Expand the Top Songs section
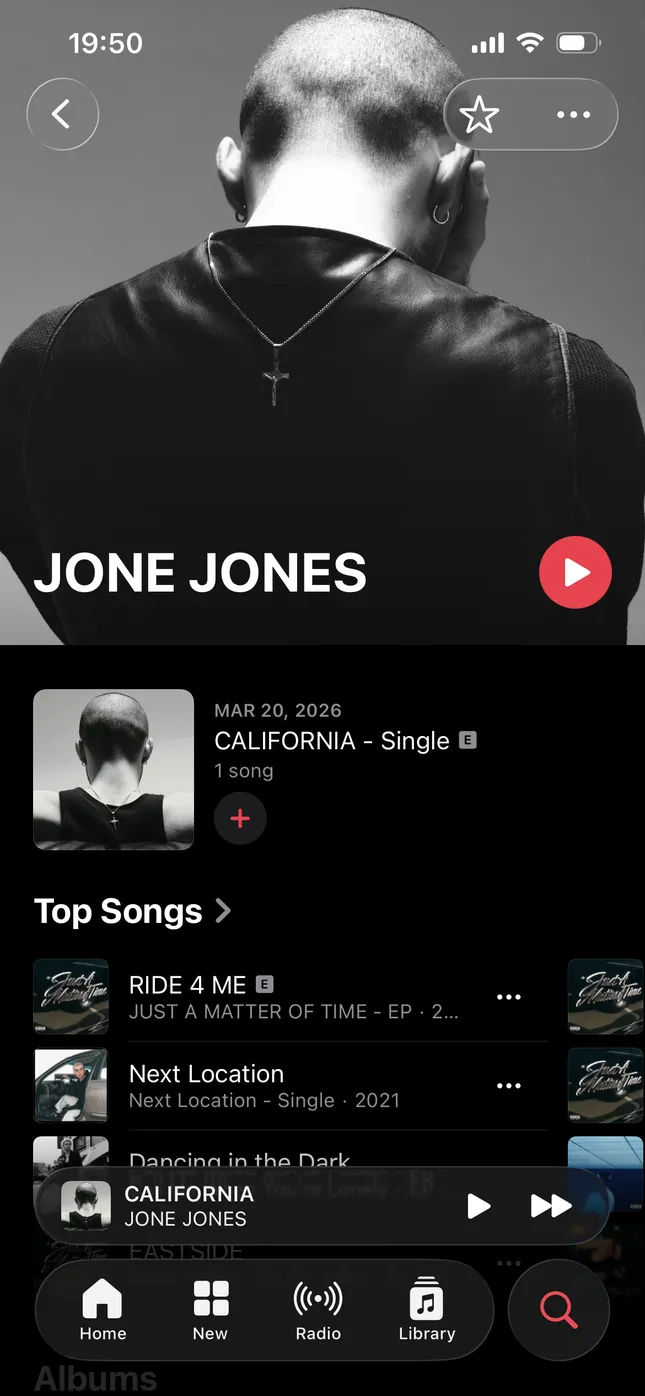The width and height of the screenshot is (645, 1396). [132, 911]
